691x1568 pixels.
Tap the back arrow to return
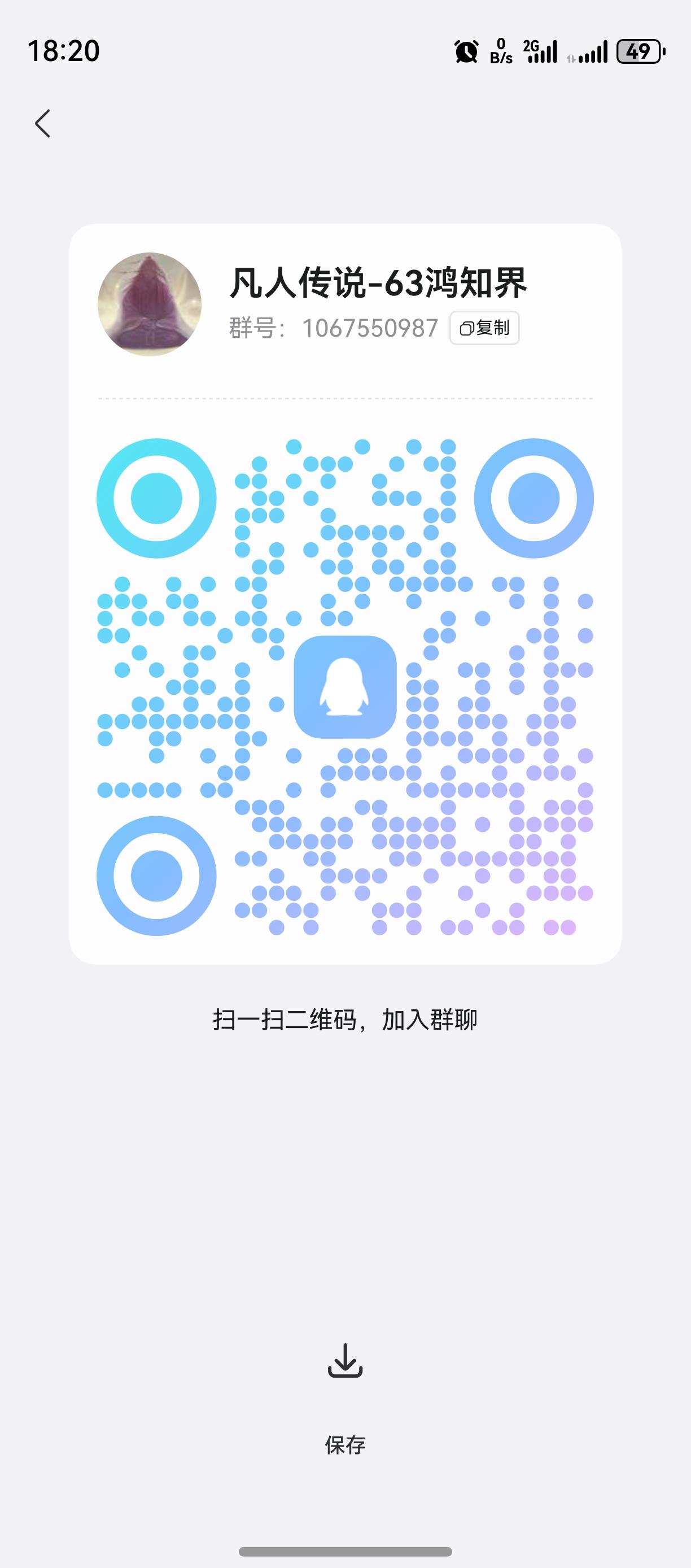coord(42,123)
